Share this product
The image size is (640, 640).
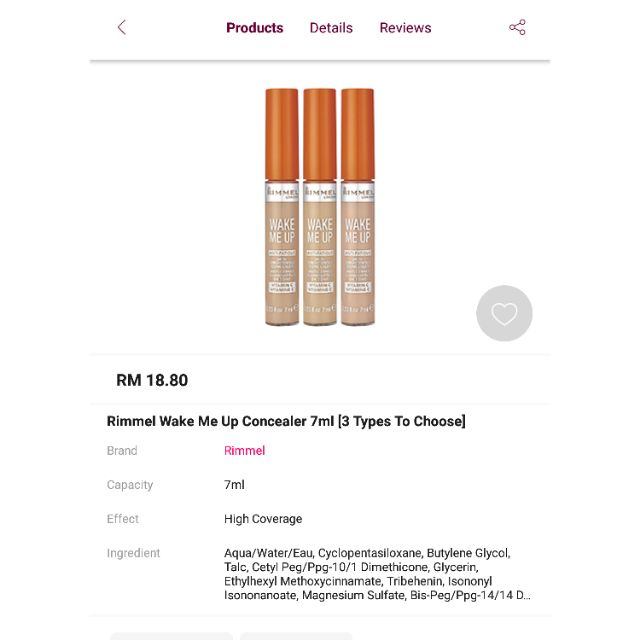(517, 28)
